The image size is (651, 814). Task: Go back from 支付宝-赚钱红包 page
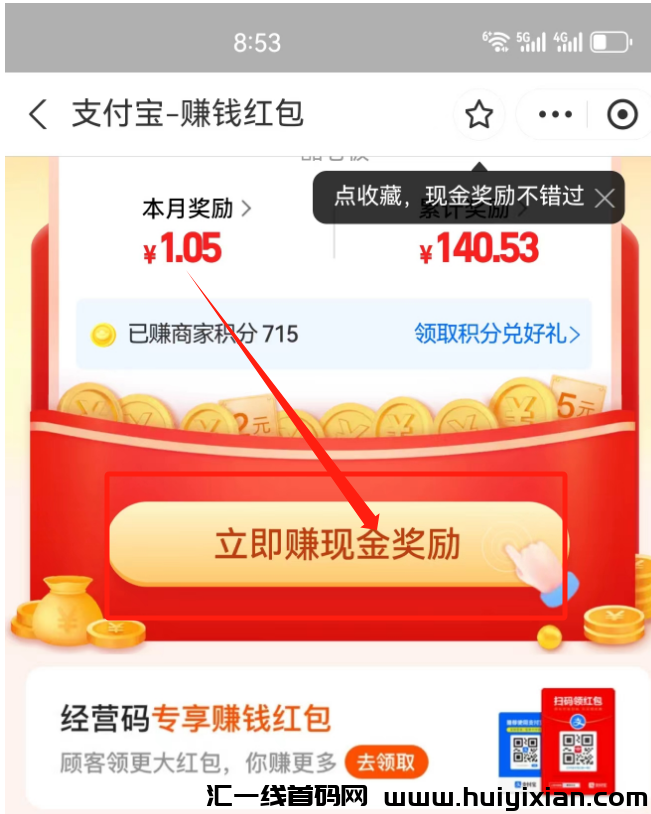click(x=38, y=115)
